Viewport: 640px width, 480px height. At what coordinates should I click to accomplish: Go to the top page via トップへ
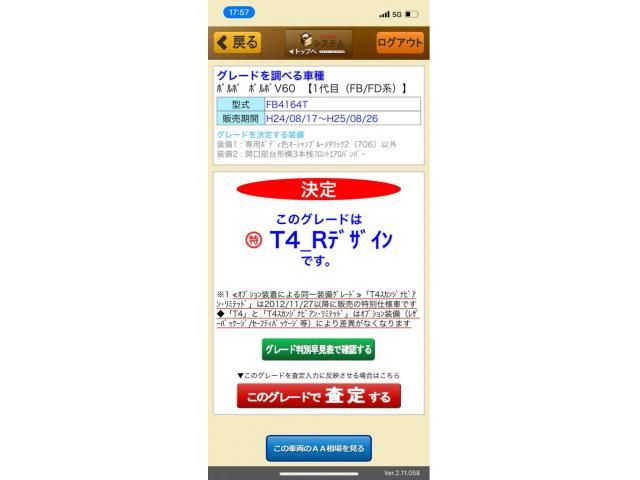pos(317,43)
